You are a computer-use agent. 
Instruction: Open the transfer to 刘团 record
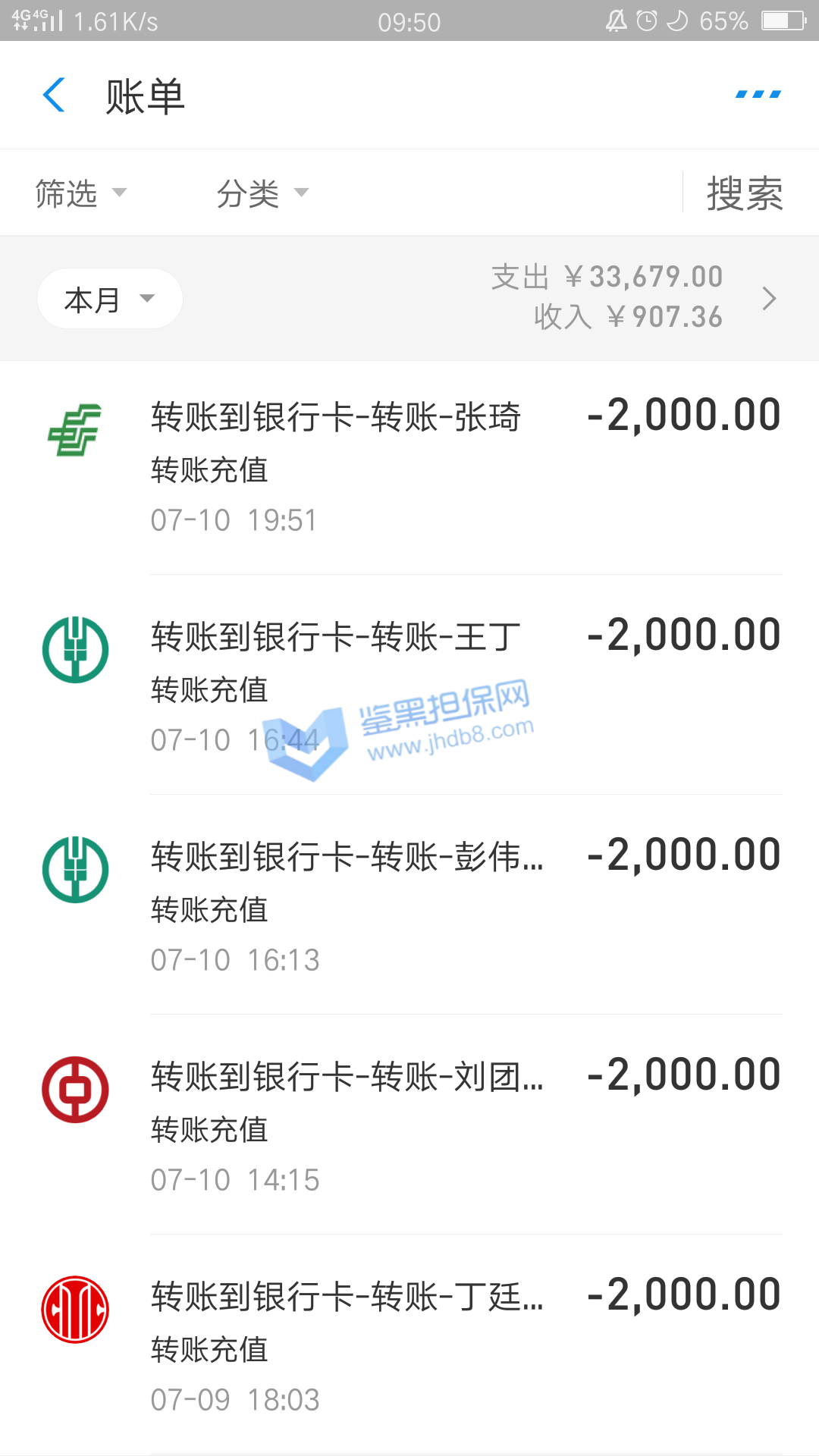[x=409, y=1124]
